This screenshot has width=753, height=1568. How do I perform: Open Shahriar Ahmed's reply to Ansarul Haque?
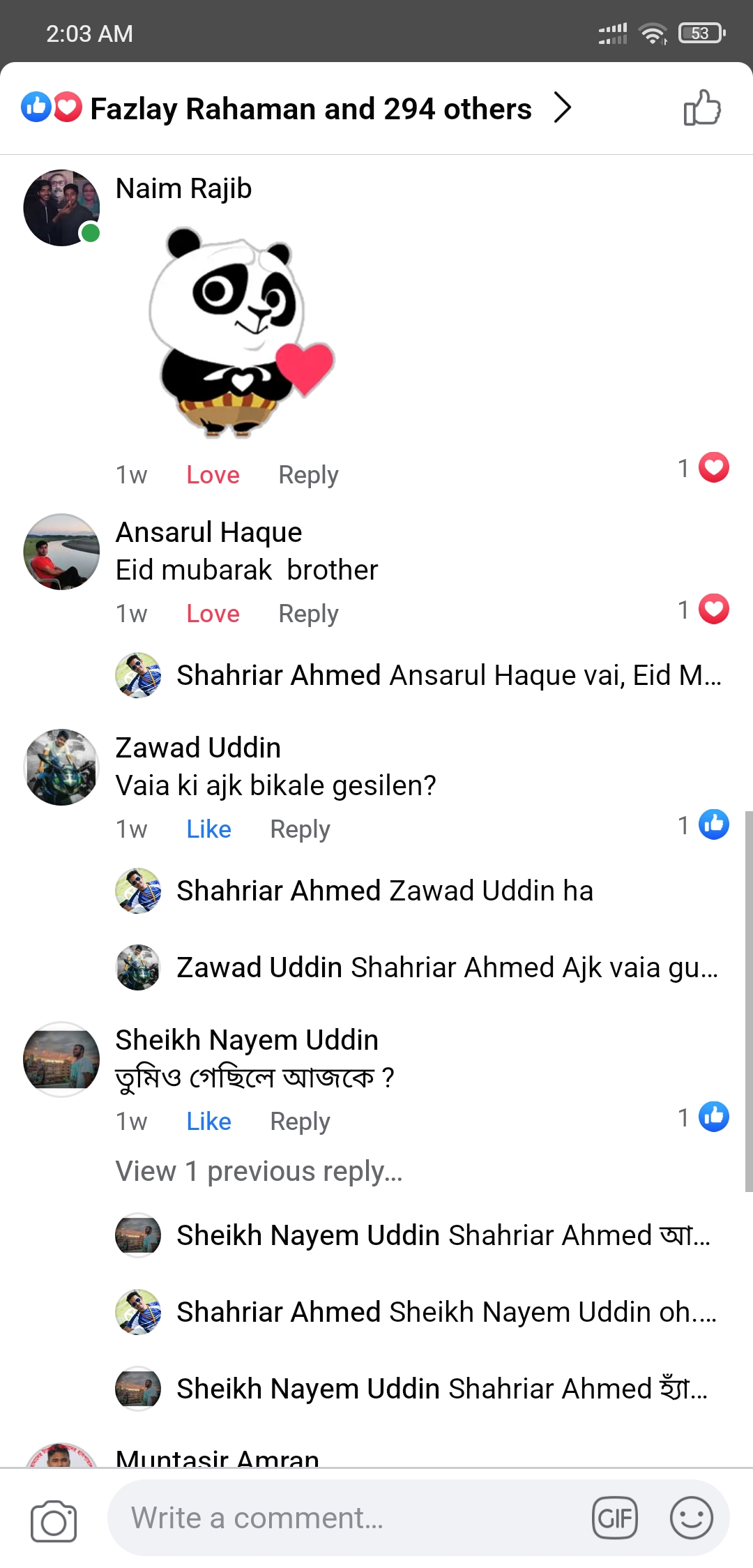[448, 675]
